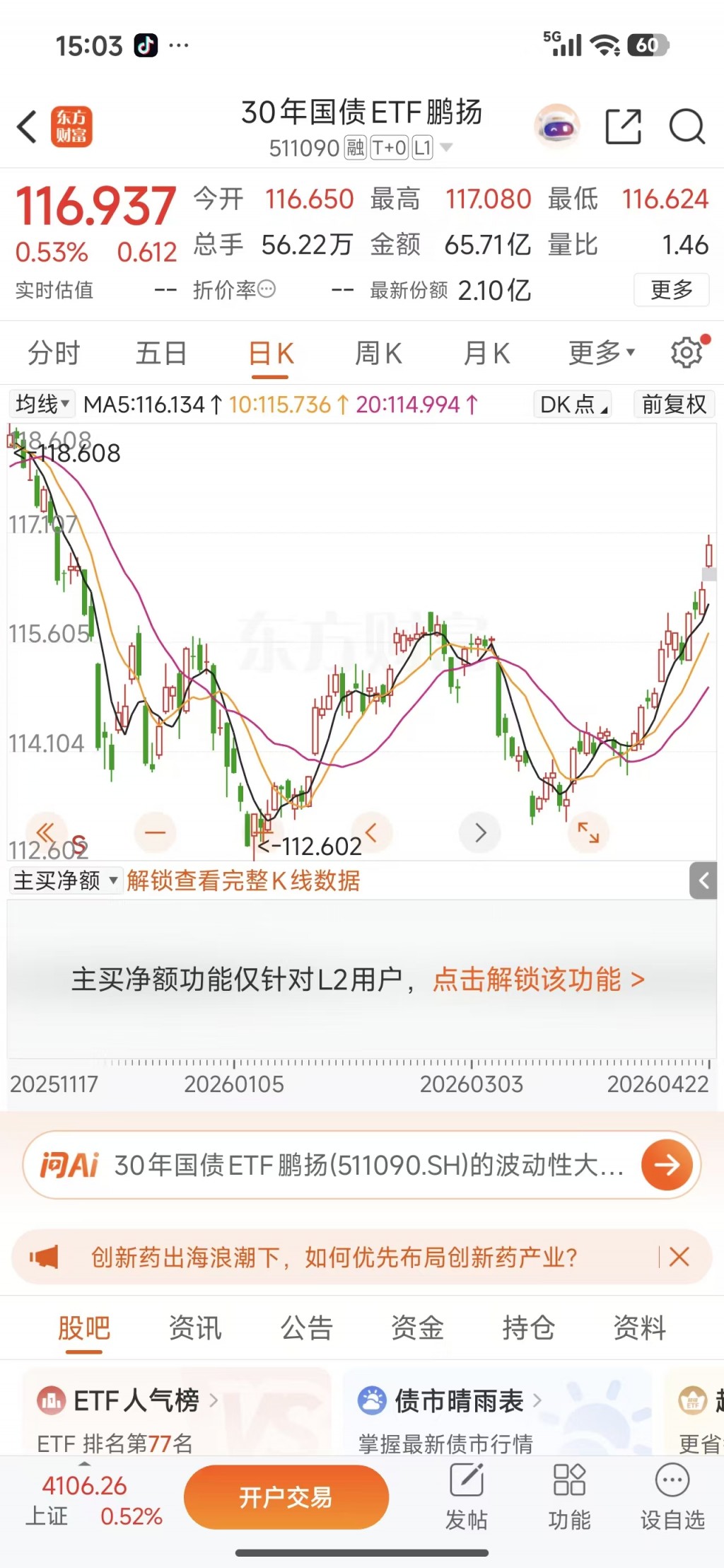Dismiss the 创新药 promotion banner
Viewport: 724px width, 1568px height.
click(679, 1257)
